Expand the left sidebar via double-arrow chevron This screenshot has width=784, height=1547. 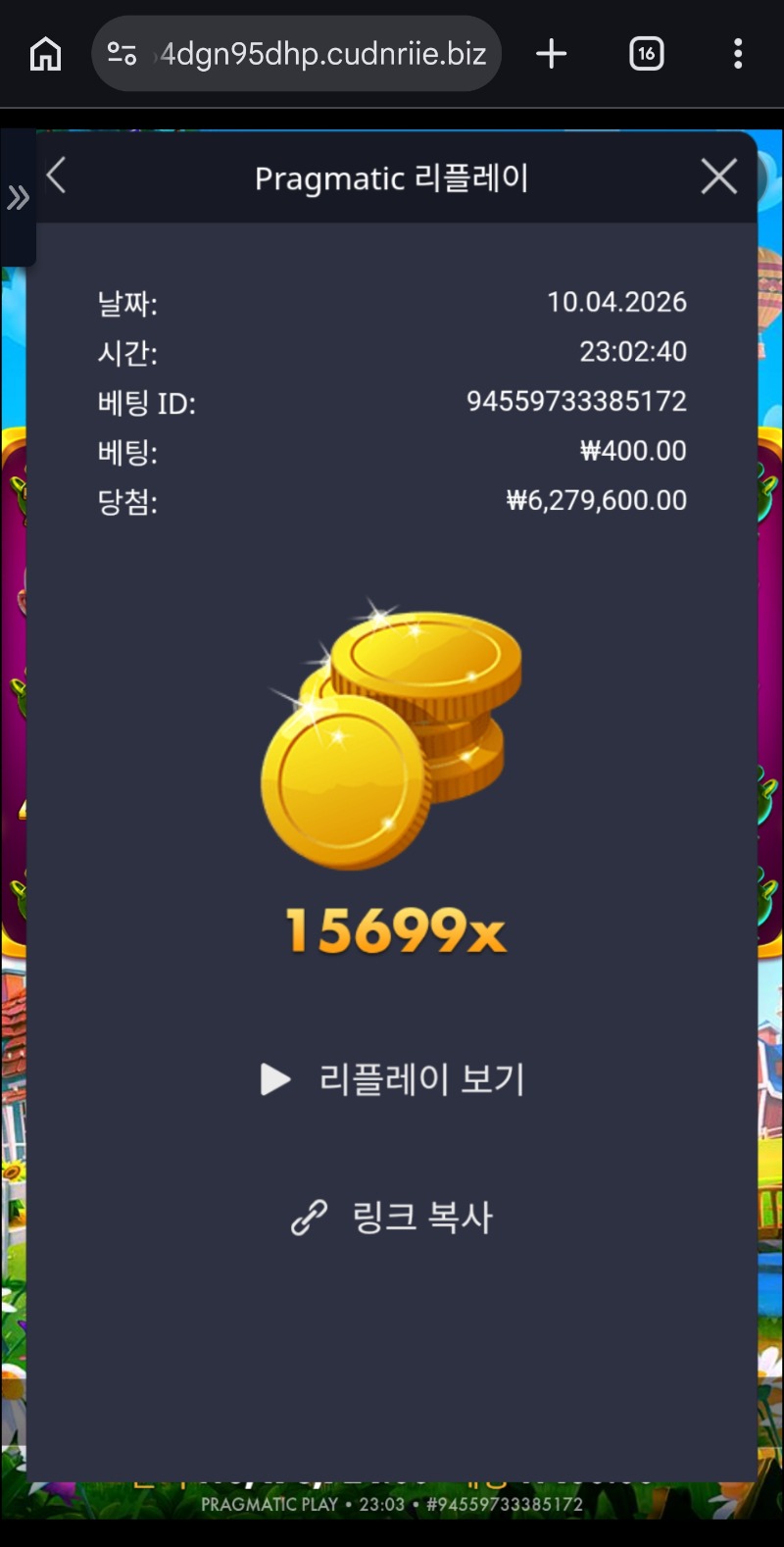tap(18, 197)
